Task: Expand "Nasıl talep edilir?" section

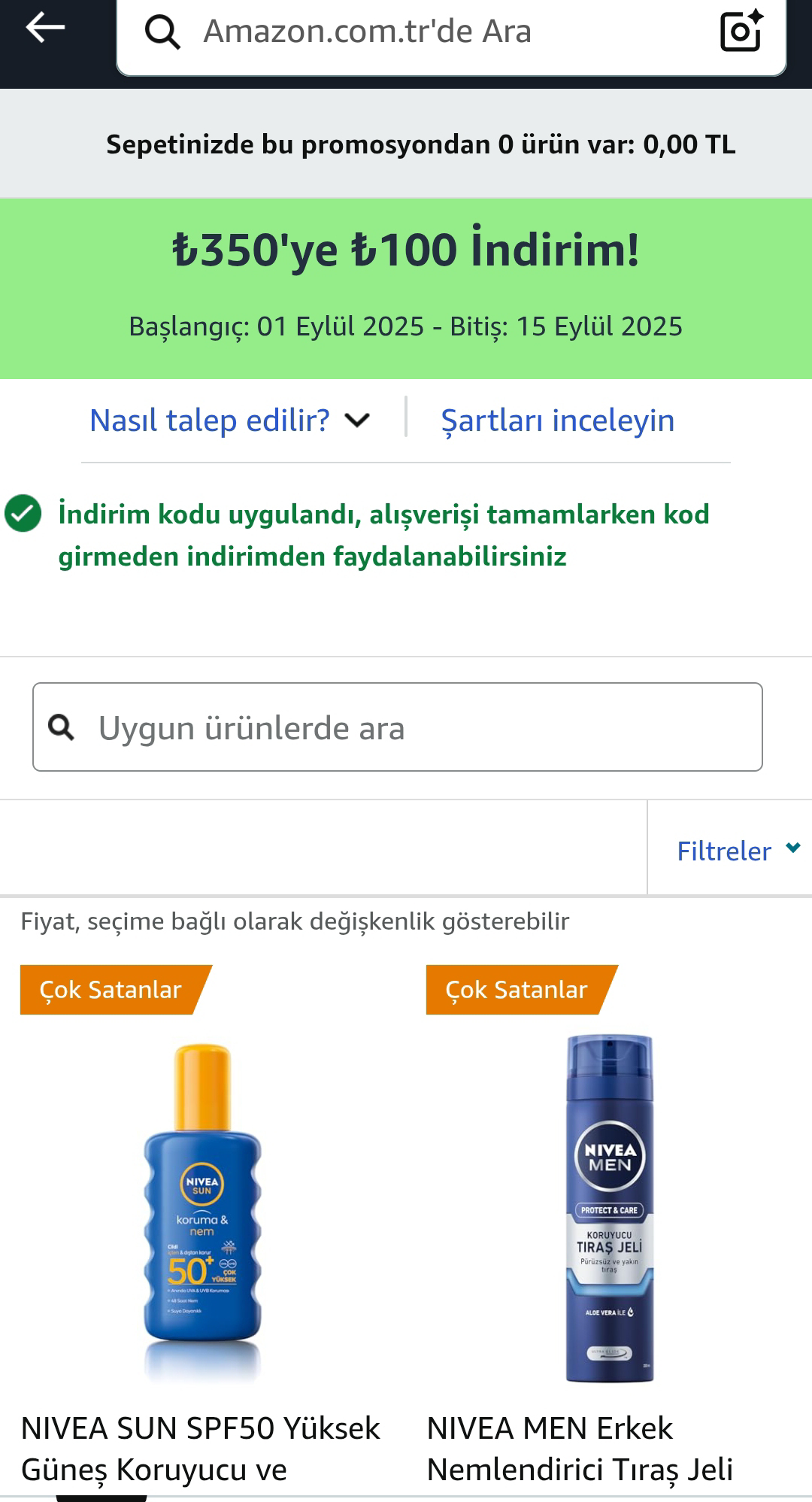Action: (229, 420)
